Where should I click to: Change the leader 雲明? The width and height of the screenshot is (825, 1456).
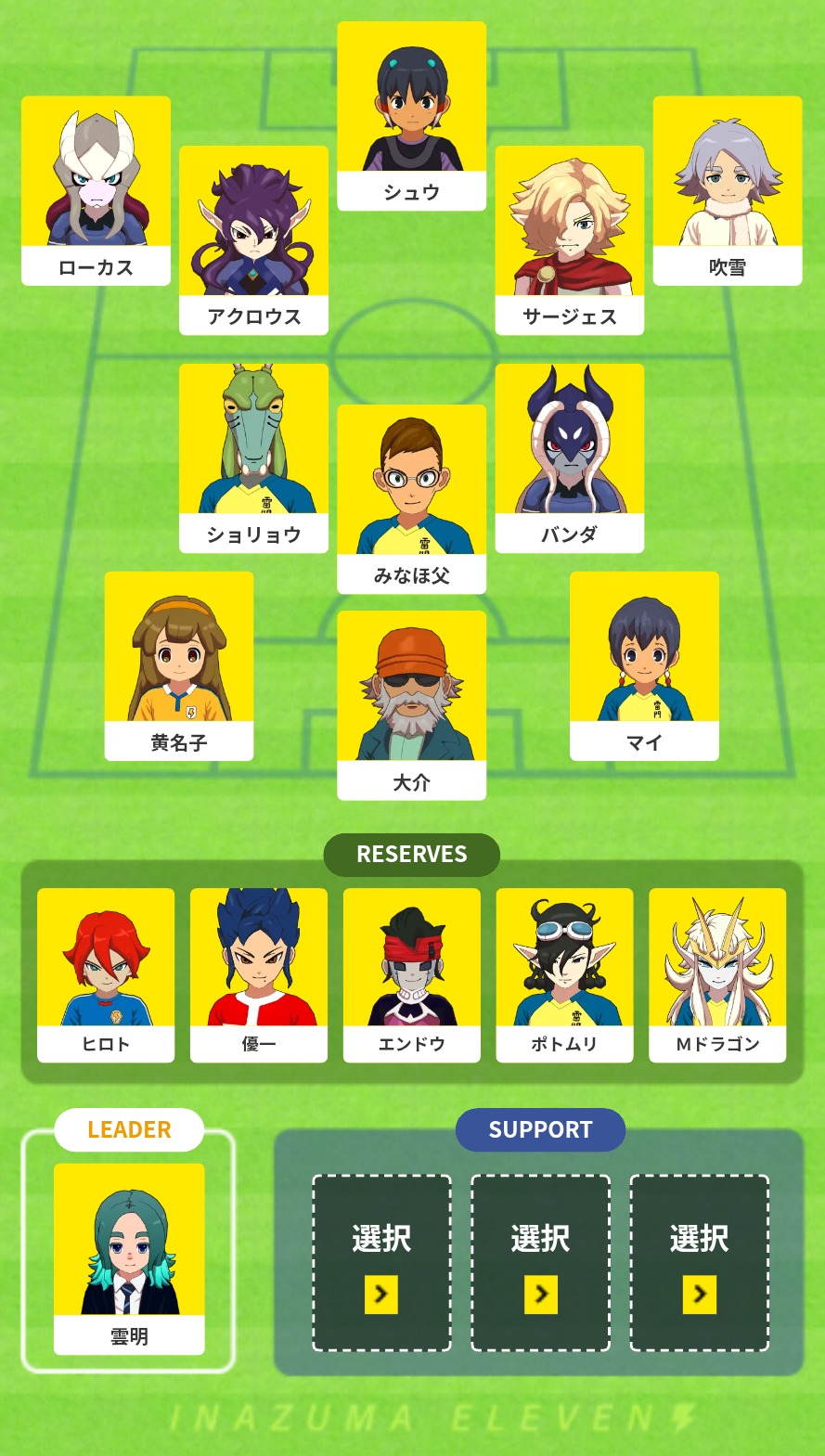tap(129, 1257)
